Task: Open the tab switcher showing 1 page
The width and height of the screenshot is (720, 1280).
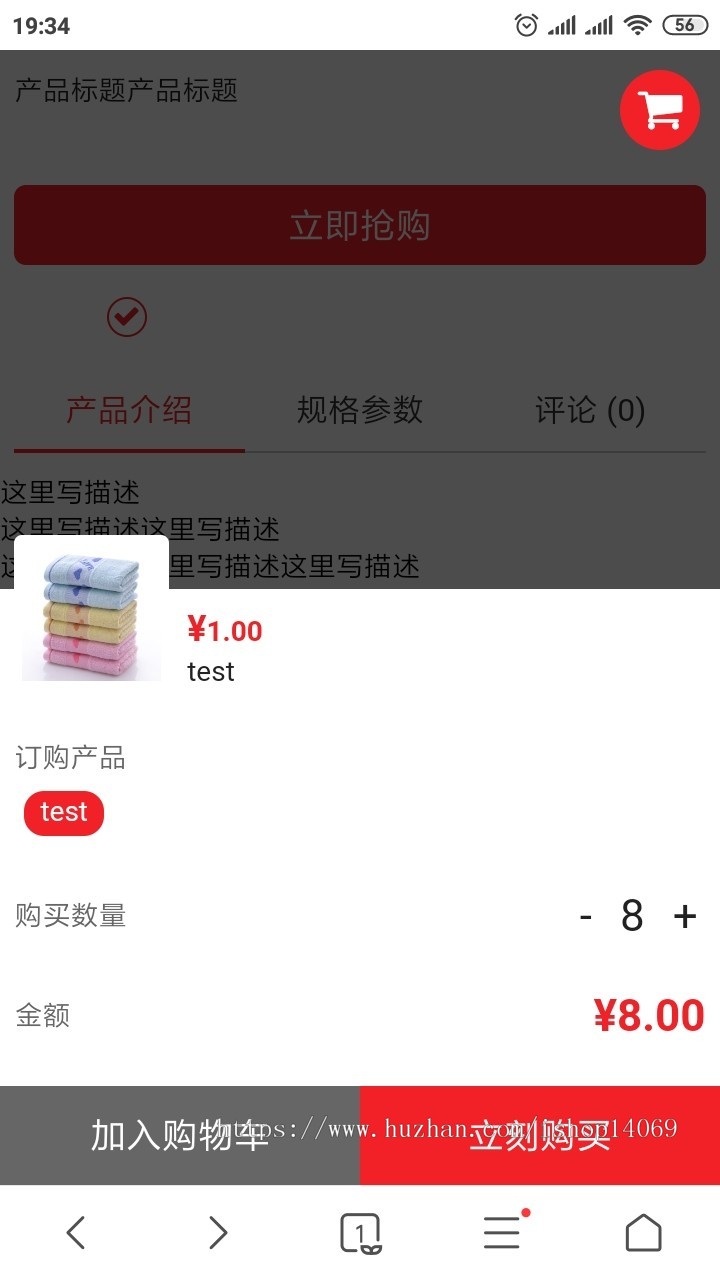Action: click(360, 1232)
